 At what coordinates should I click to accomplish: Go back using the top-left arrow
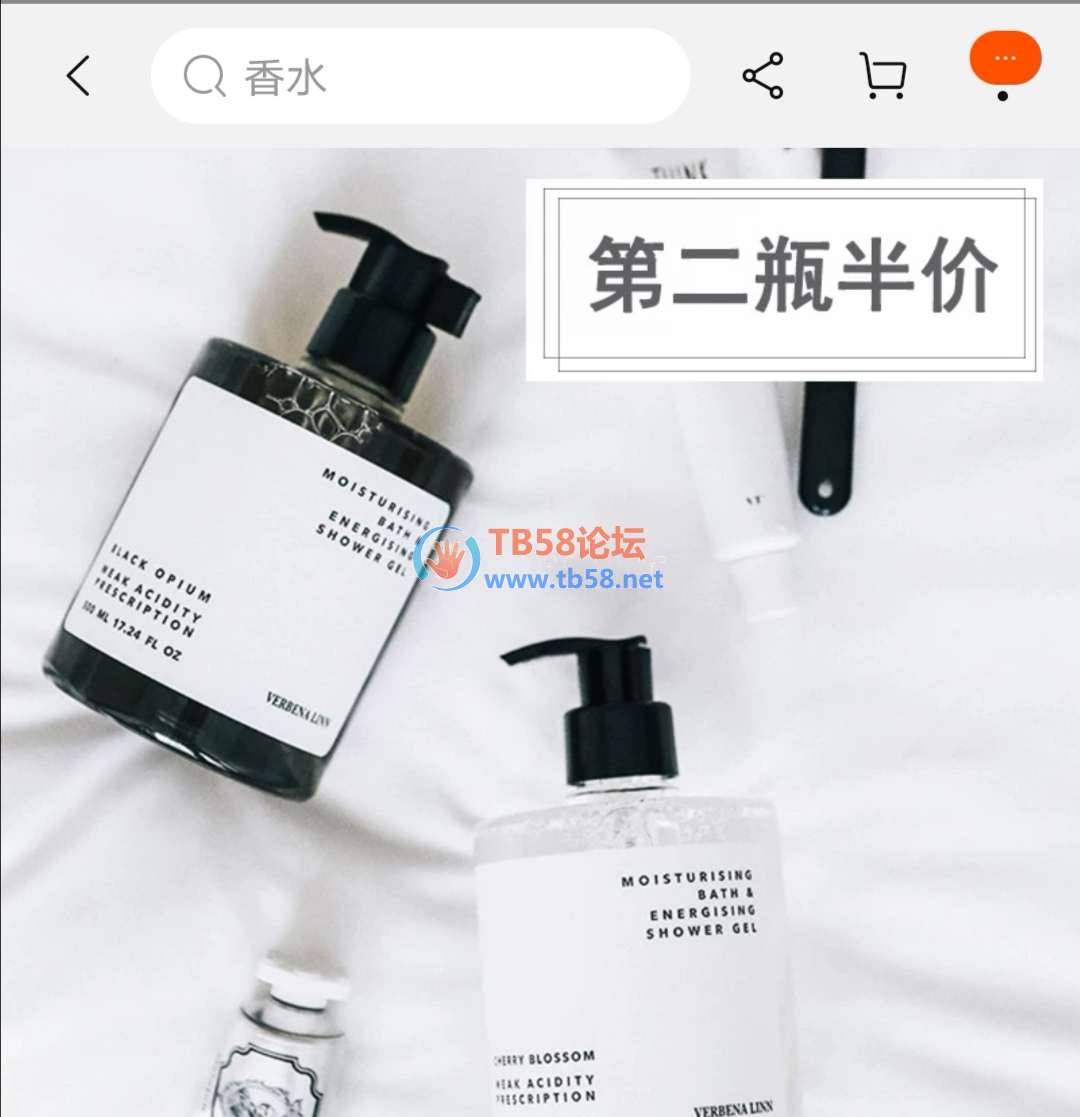(x=78, y=76)
